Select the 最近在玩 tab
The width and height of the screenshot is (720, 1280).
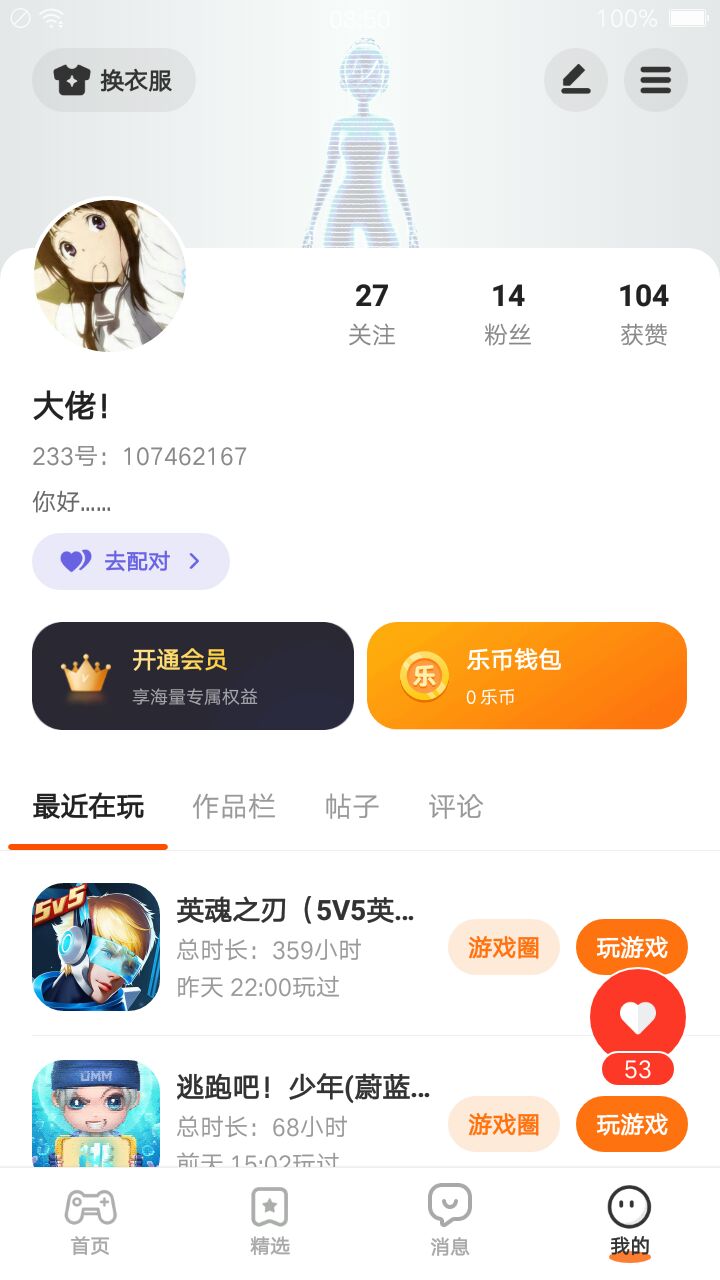click(x=88, y=807)
